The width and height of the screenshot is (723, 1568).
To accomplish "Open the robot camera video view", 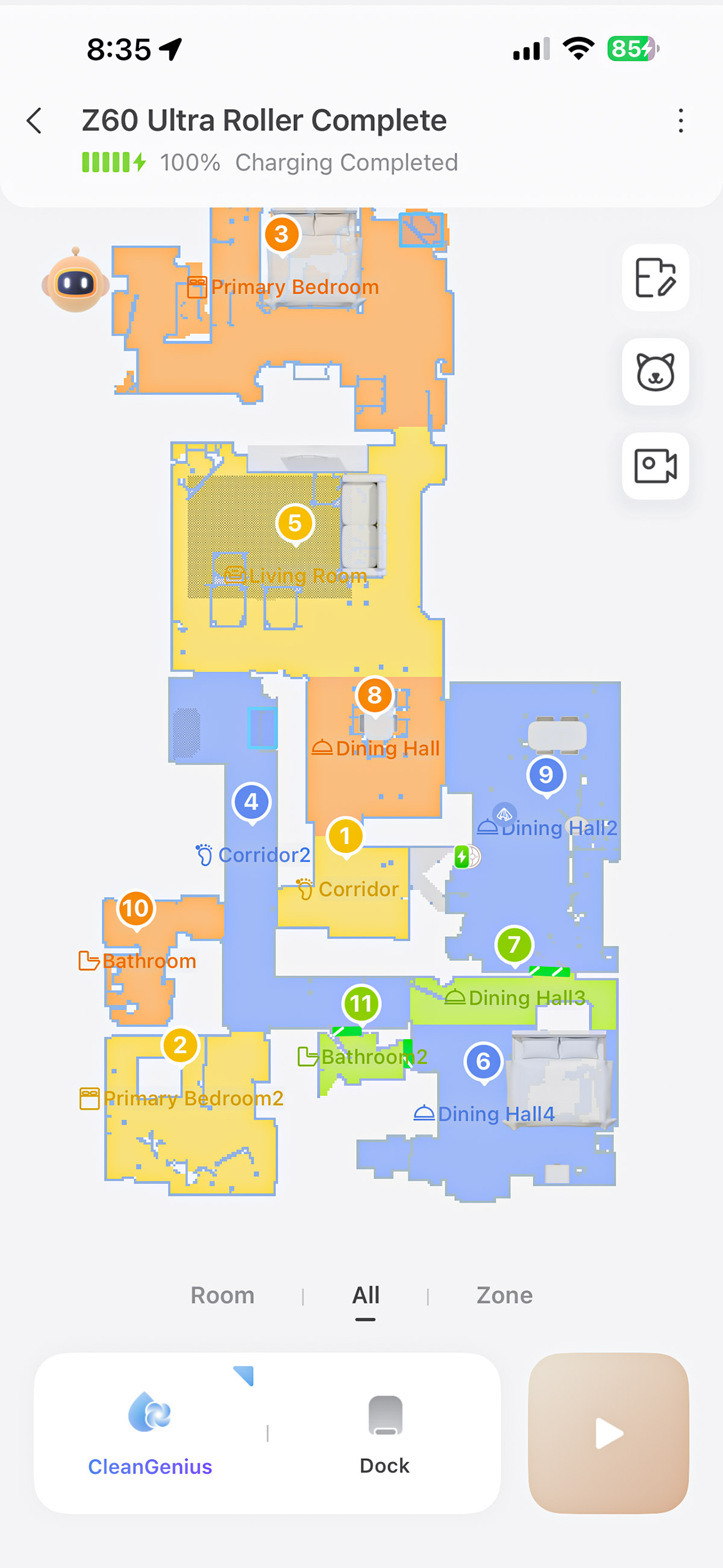I will click(x=655, y=466).
